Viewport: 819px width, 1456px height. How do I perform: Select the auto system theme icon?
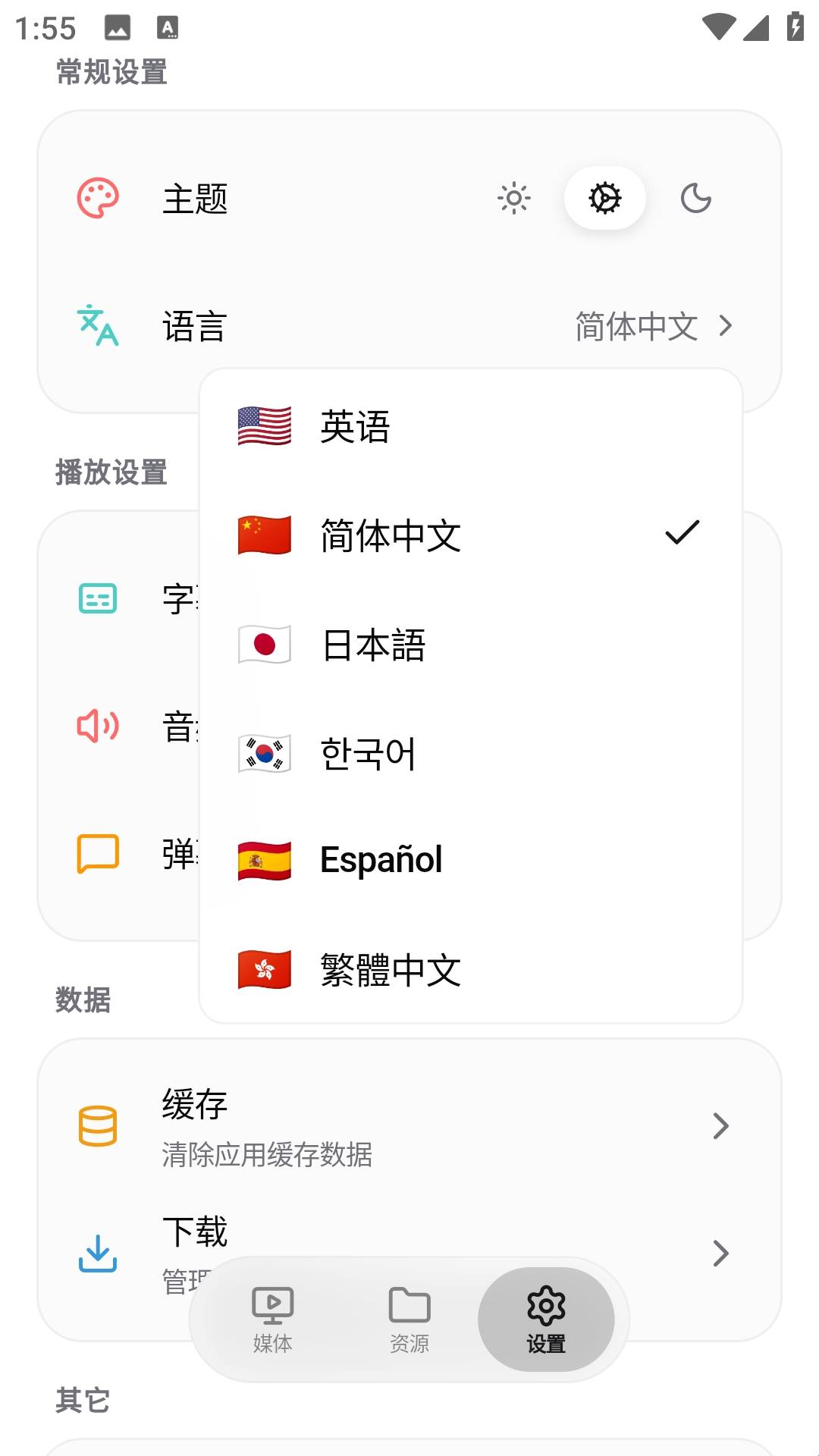(x=605, y=199)
